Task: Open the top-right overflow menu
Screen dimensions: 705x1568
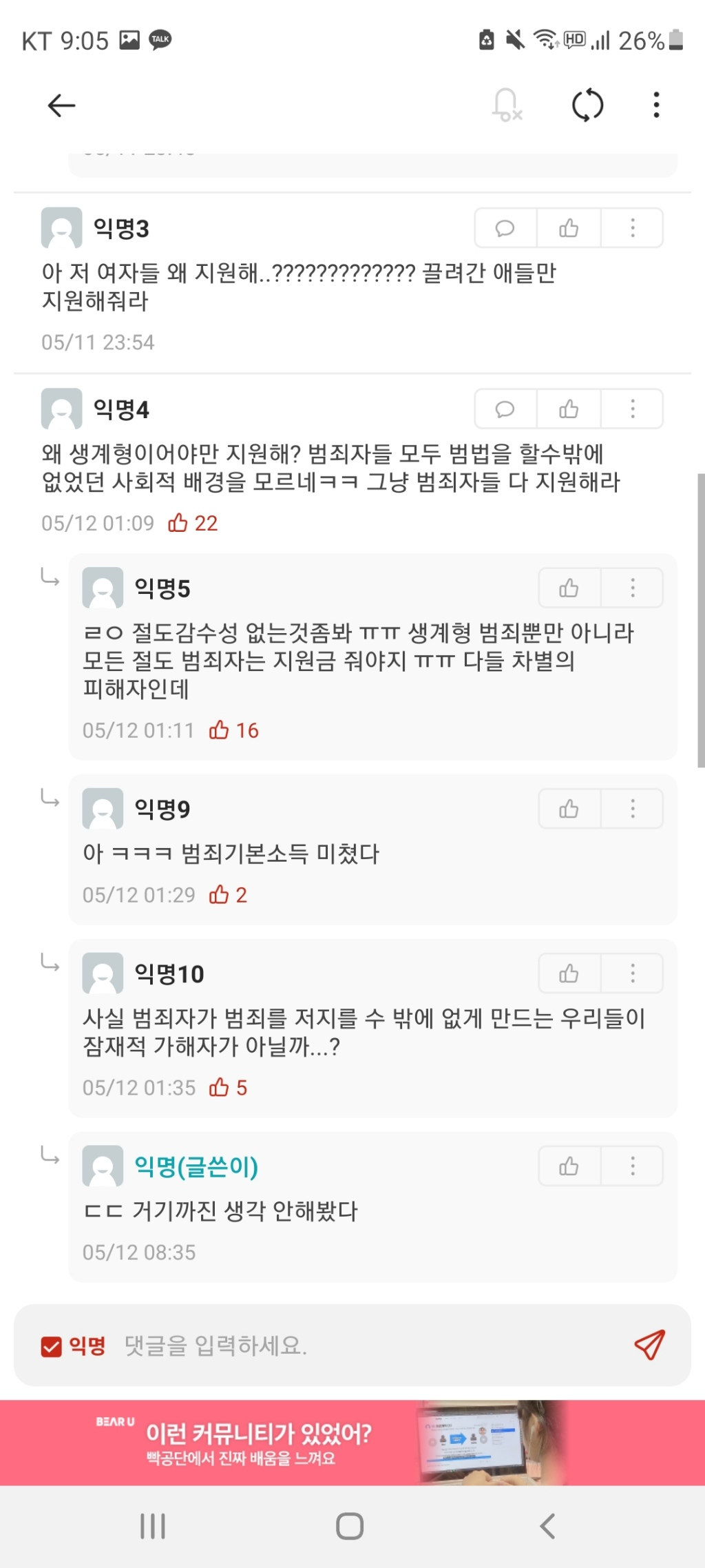Action: [x=656, y=105]
